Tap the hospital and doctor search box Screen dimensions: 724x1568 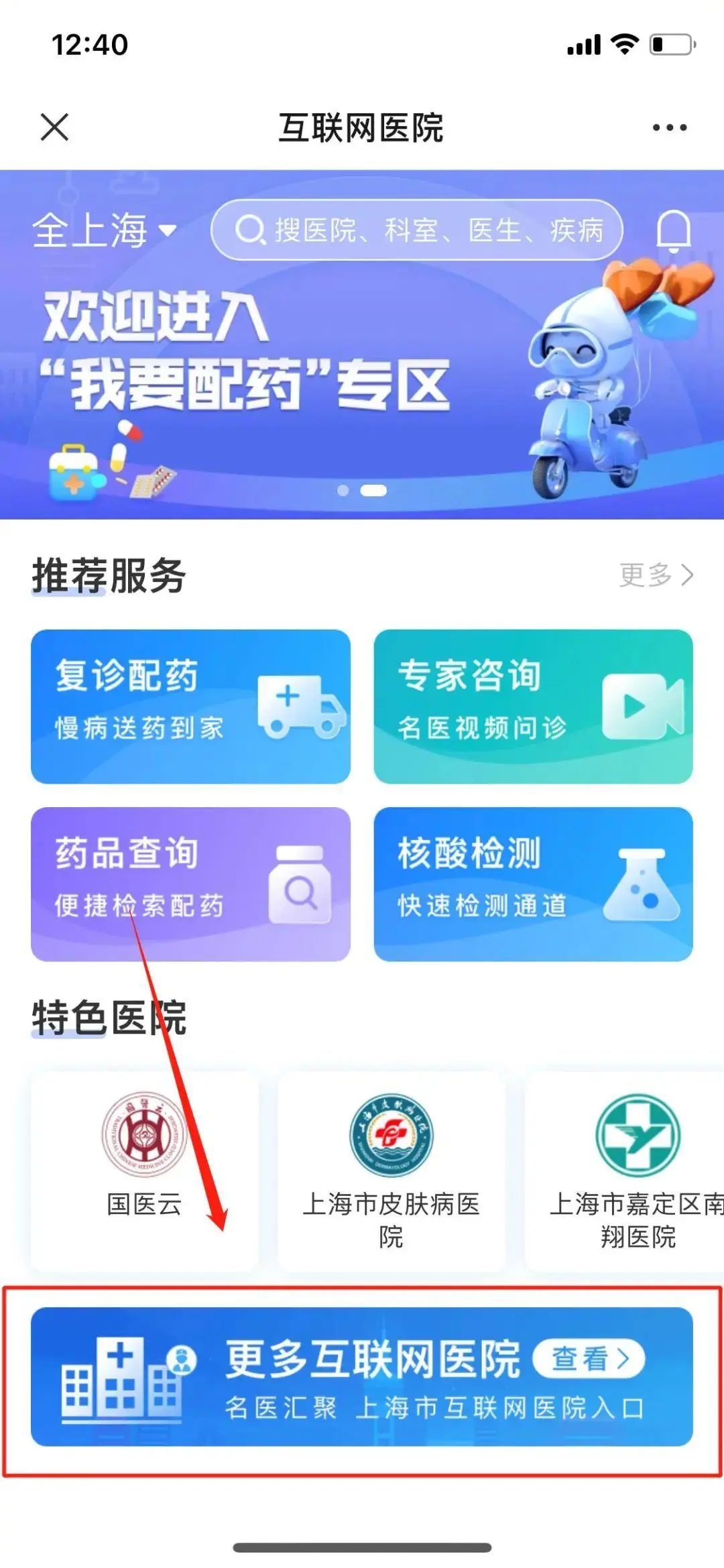pyautogui.click(x=416, y=230)
